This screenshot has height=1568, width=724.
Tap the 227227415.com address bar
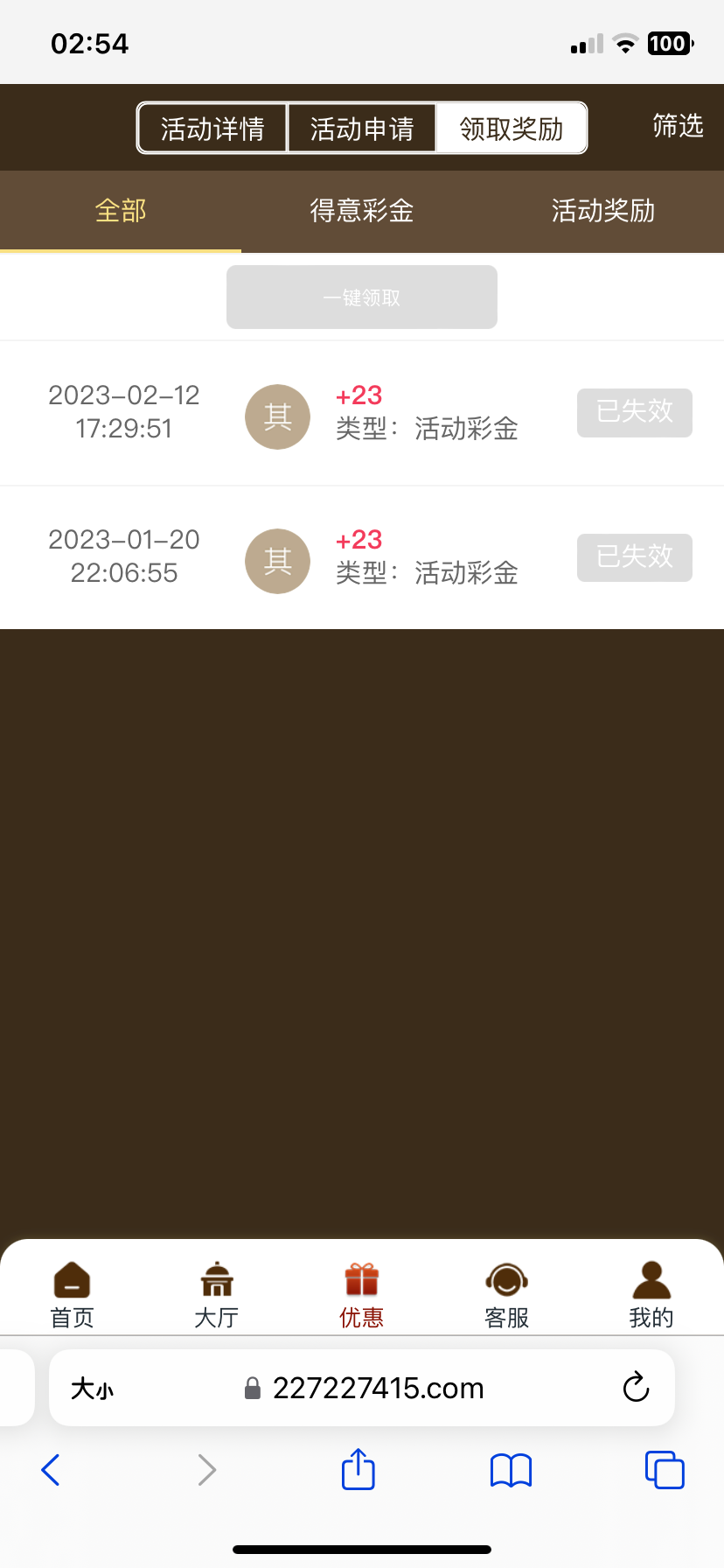coord(378,1388)
